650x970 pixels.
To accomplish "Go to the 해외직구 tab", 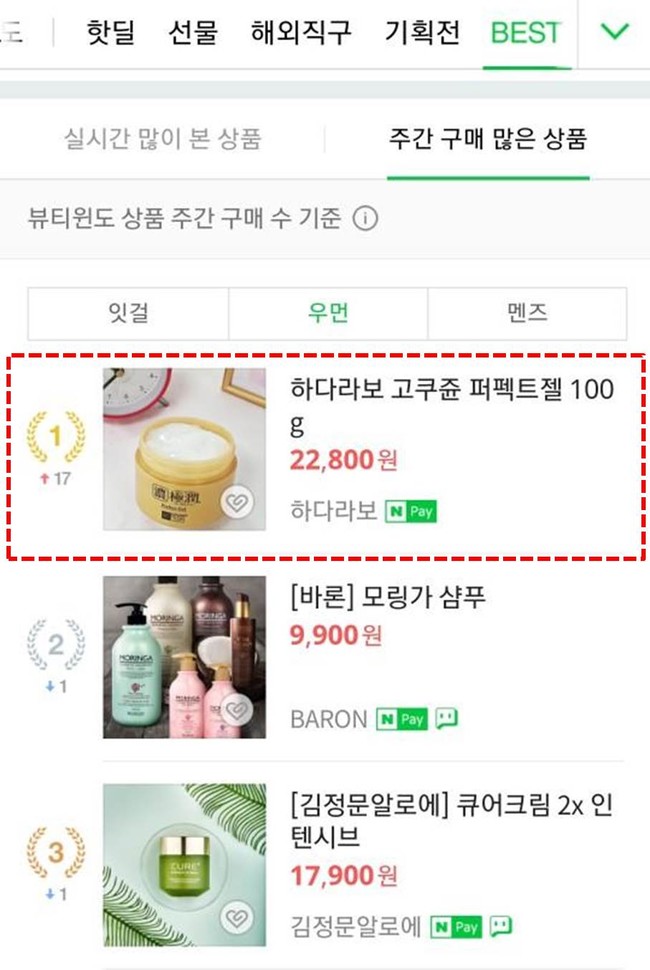I will [301, 33].
